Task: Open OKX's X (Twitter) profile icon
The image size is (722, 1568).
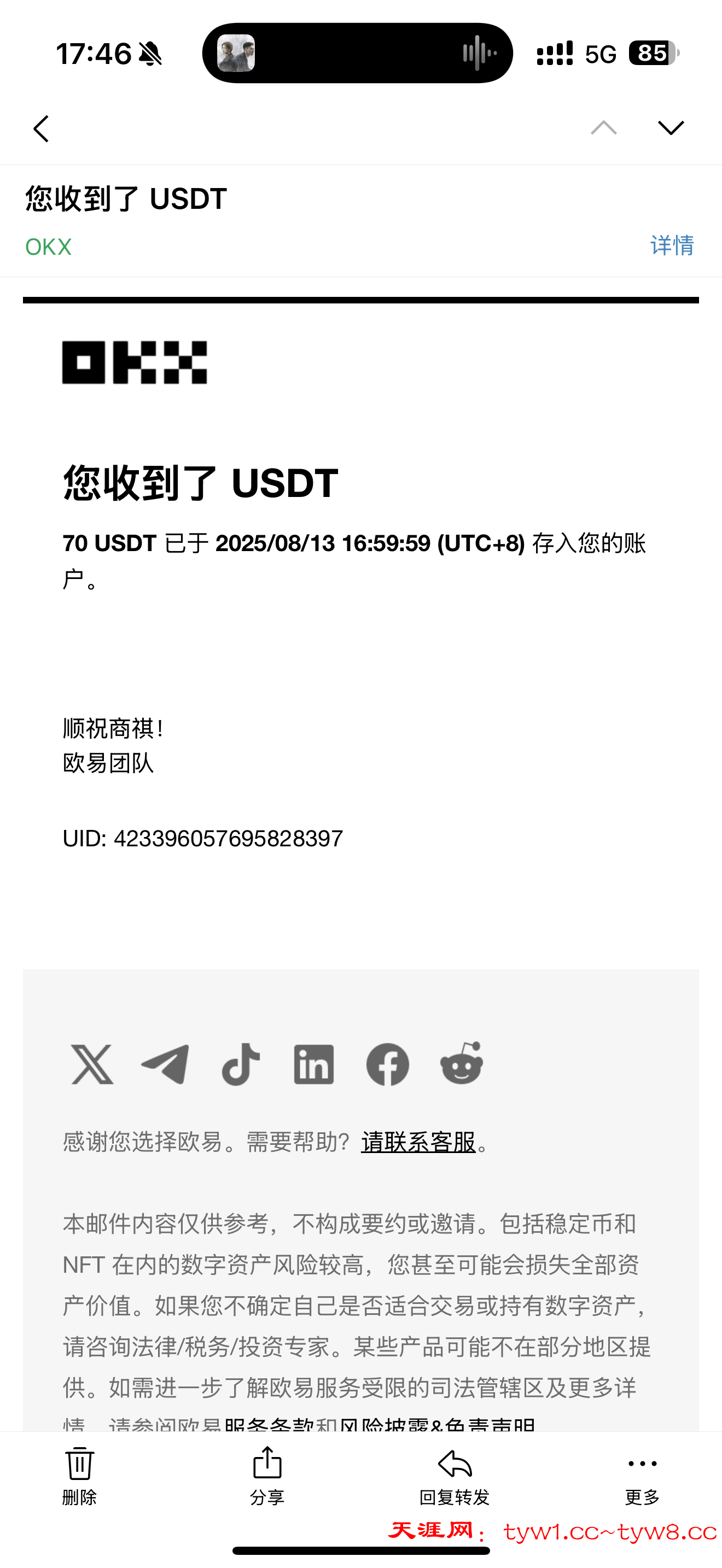Action: point(92,1064)
